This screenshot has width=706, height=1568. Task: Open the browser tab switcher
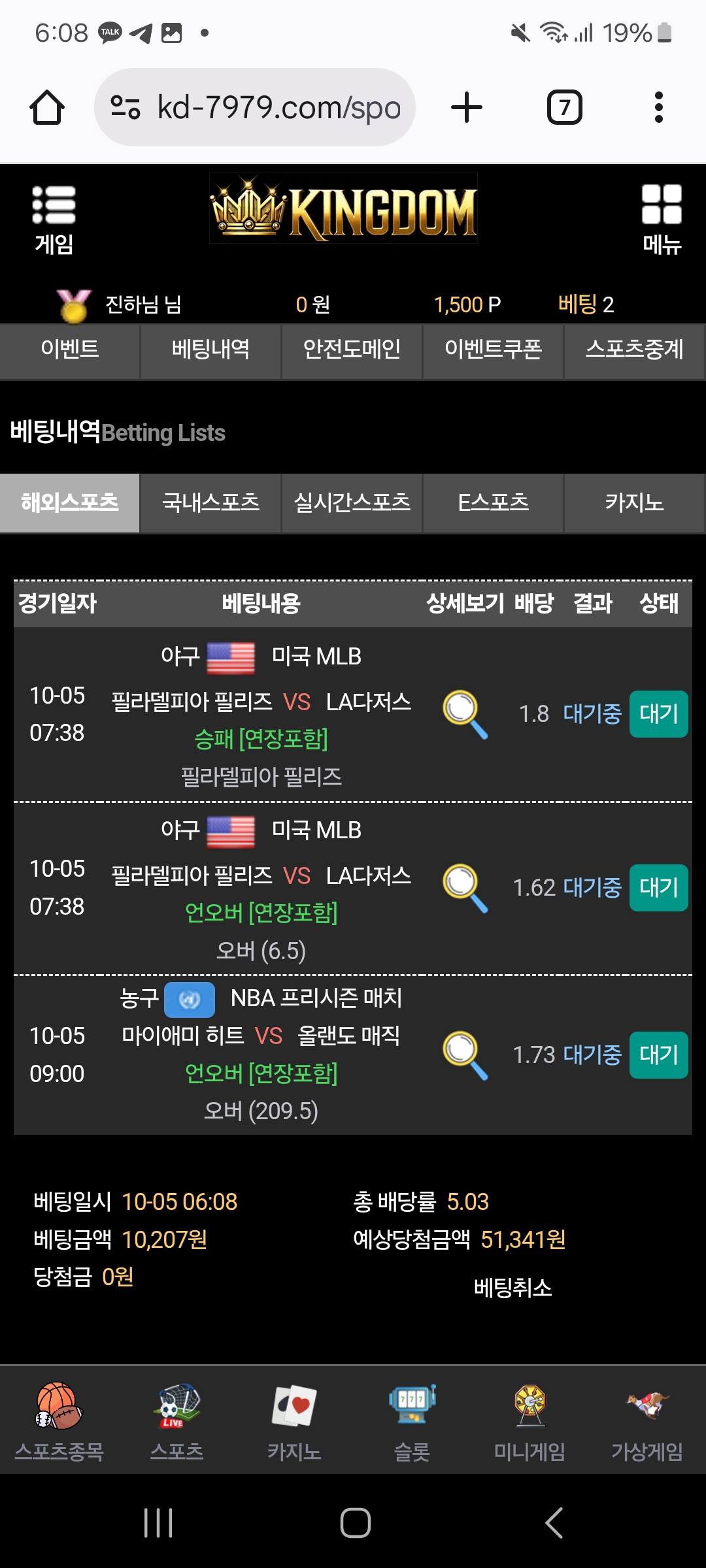tap(564, 107)
